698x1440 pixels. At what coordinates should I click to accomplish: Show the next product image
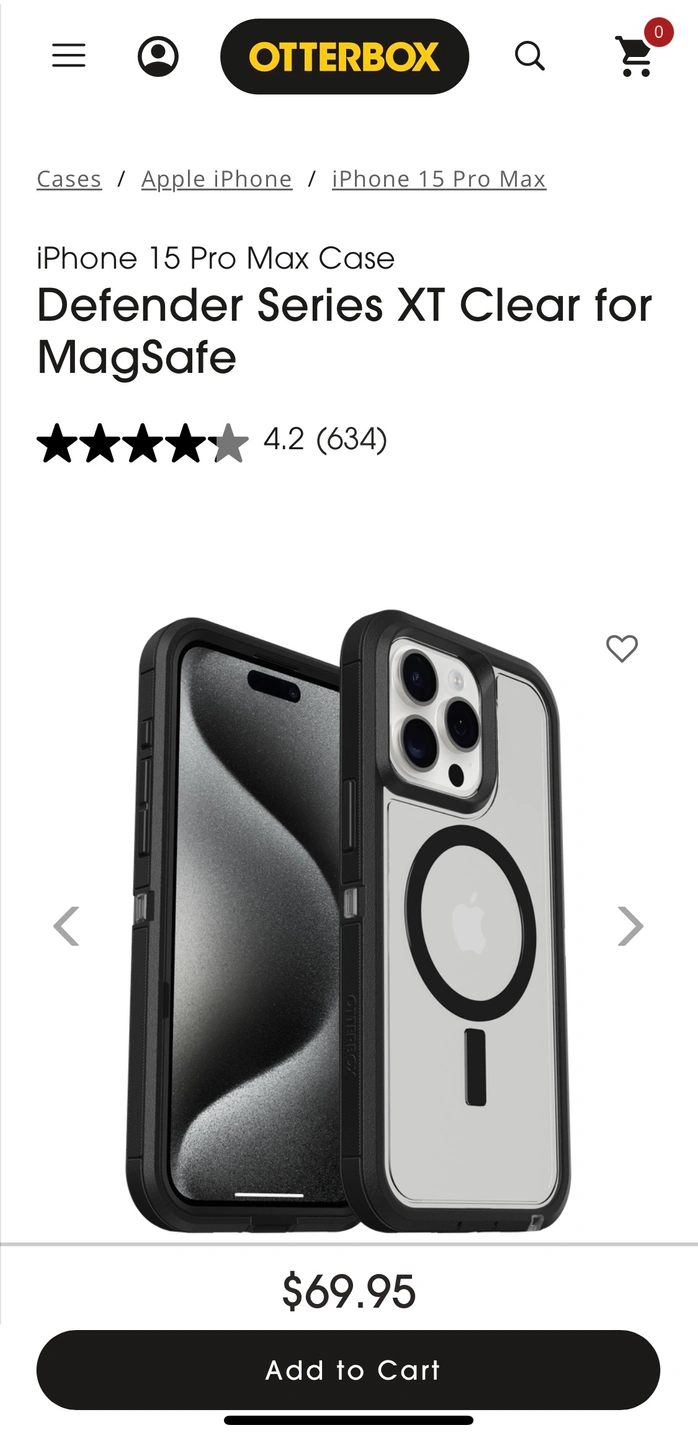click(x=630, y=926)
